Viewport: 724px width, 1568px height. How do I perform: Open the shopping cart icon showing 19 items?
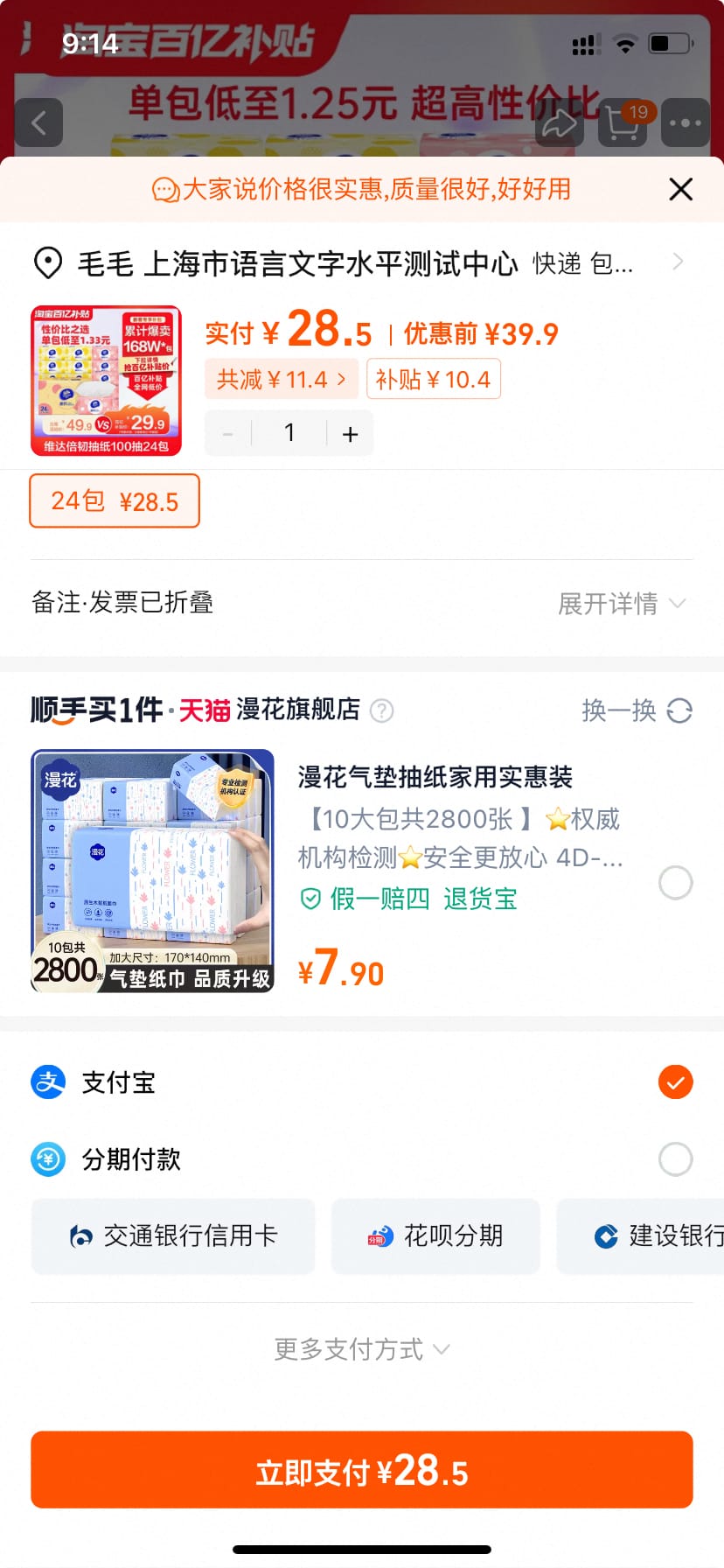622,122
